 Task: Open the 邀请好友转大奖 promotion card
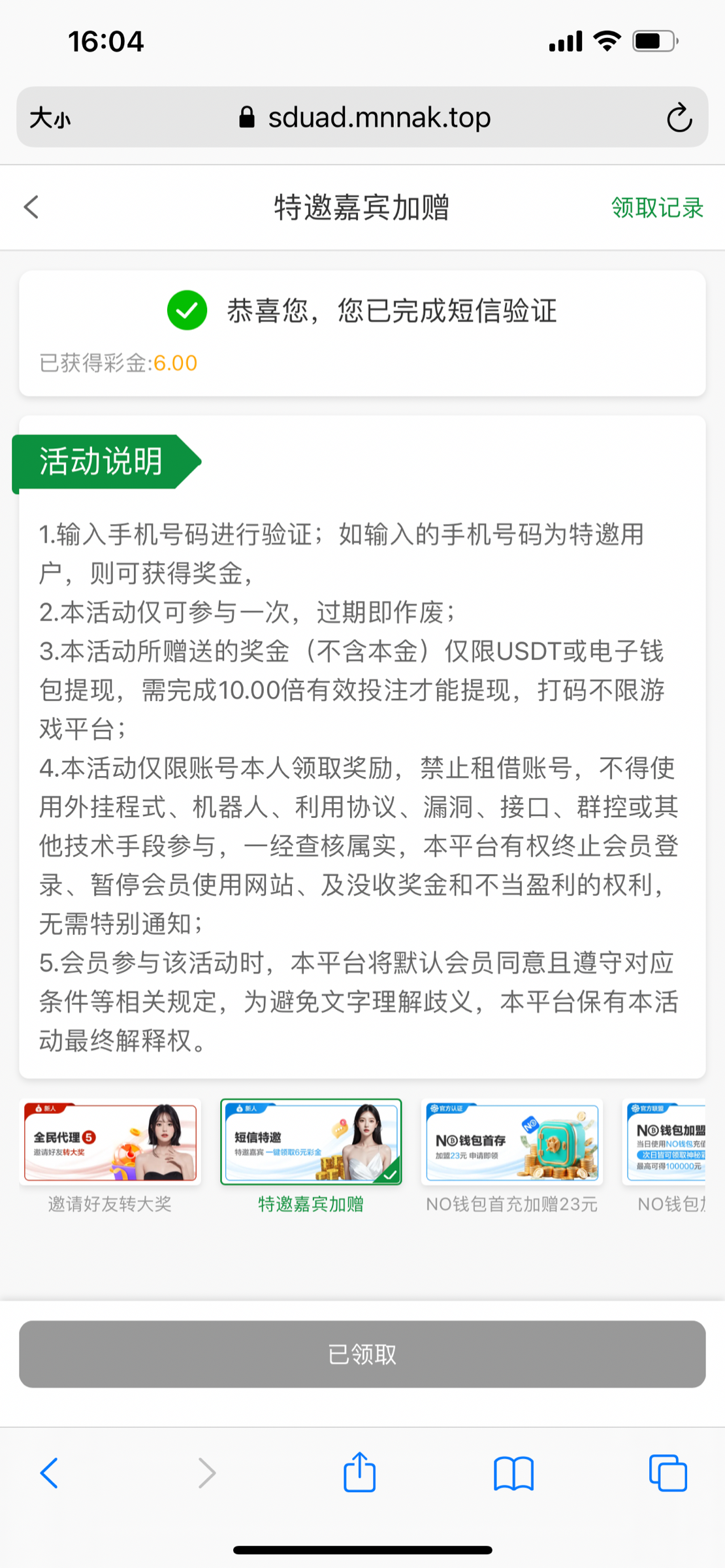(110, 1142)
